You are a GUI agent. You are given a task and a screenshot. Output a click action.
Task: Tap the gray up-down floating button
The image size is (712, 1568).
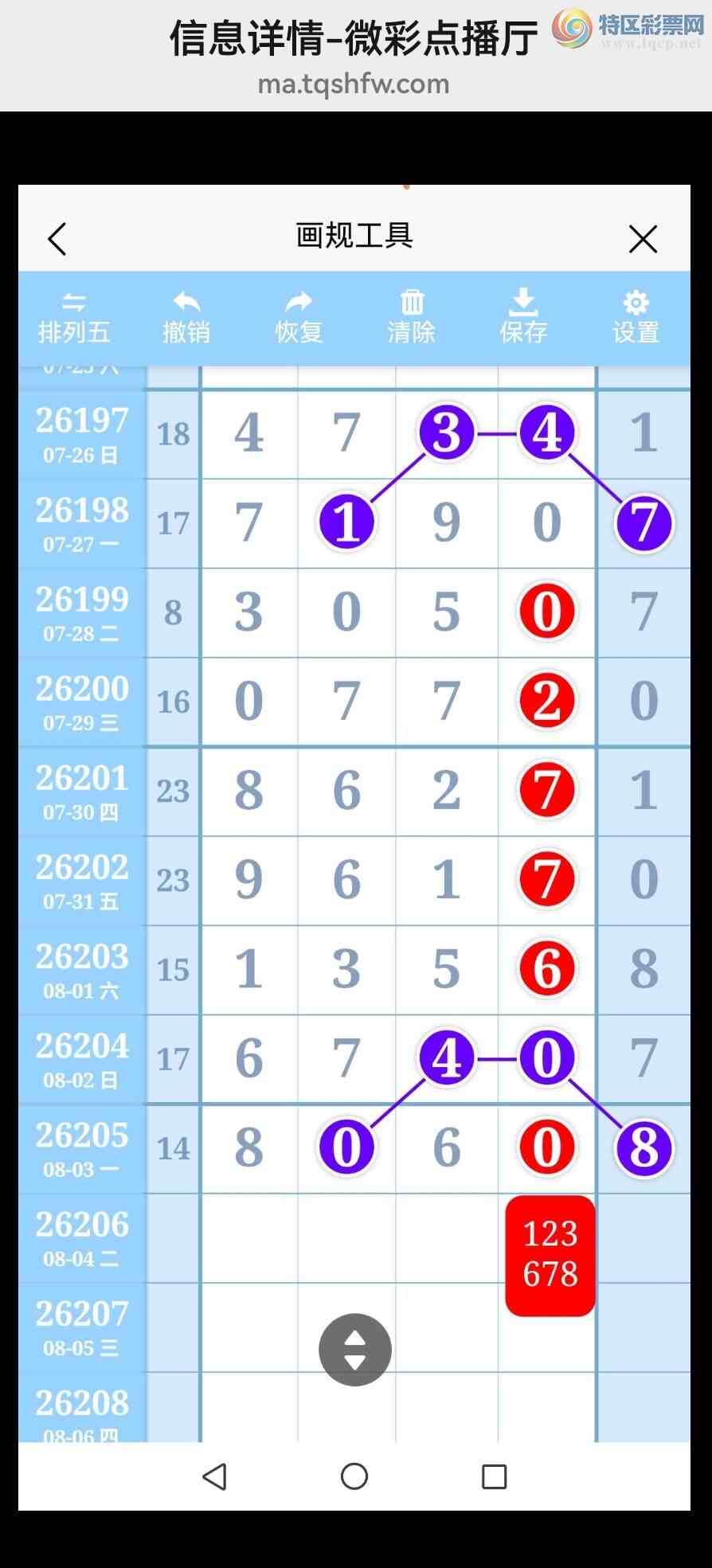[x=355, y=1350]
